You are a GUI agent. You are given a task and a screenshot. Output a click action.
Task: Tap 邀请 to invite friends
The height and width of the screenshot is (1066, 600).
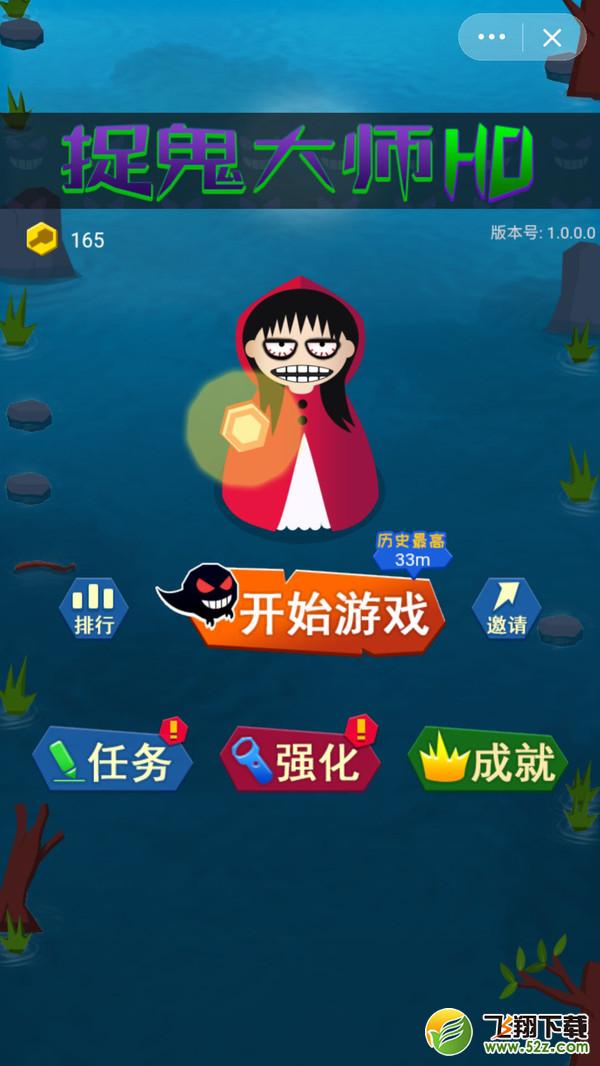pyautogui.click(x=507, y=608)
